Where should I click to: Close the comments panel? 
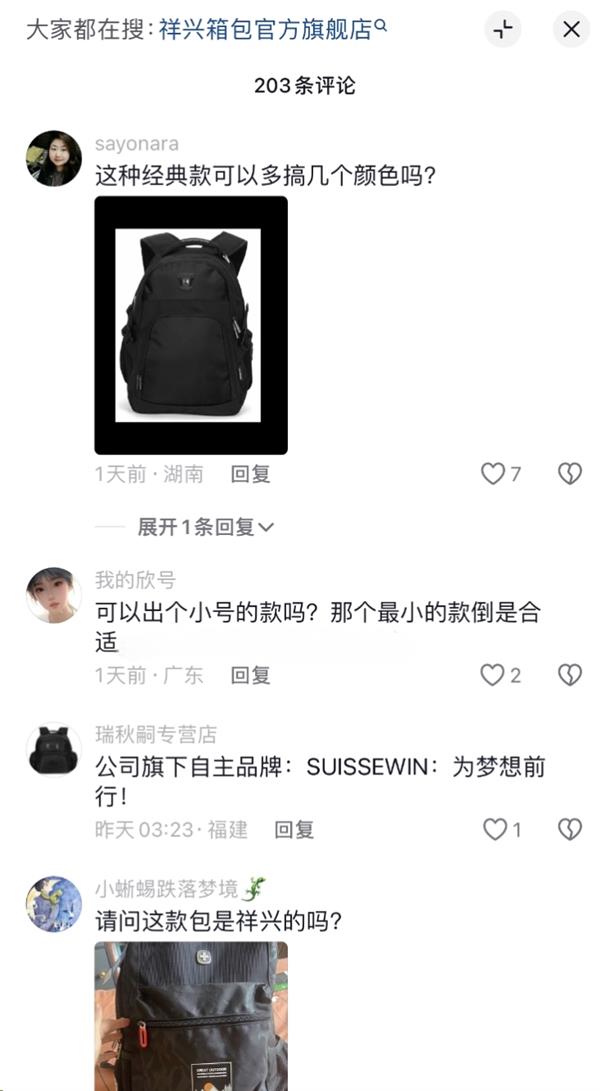point(571,29)
